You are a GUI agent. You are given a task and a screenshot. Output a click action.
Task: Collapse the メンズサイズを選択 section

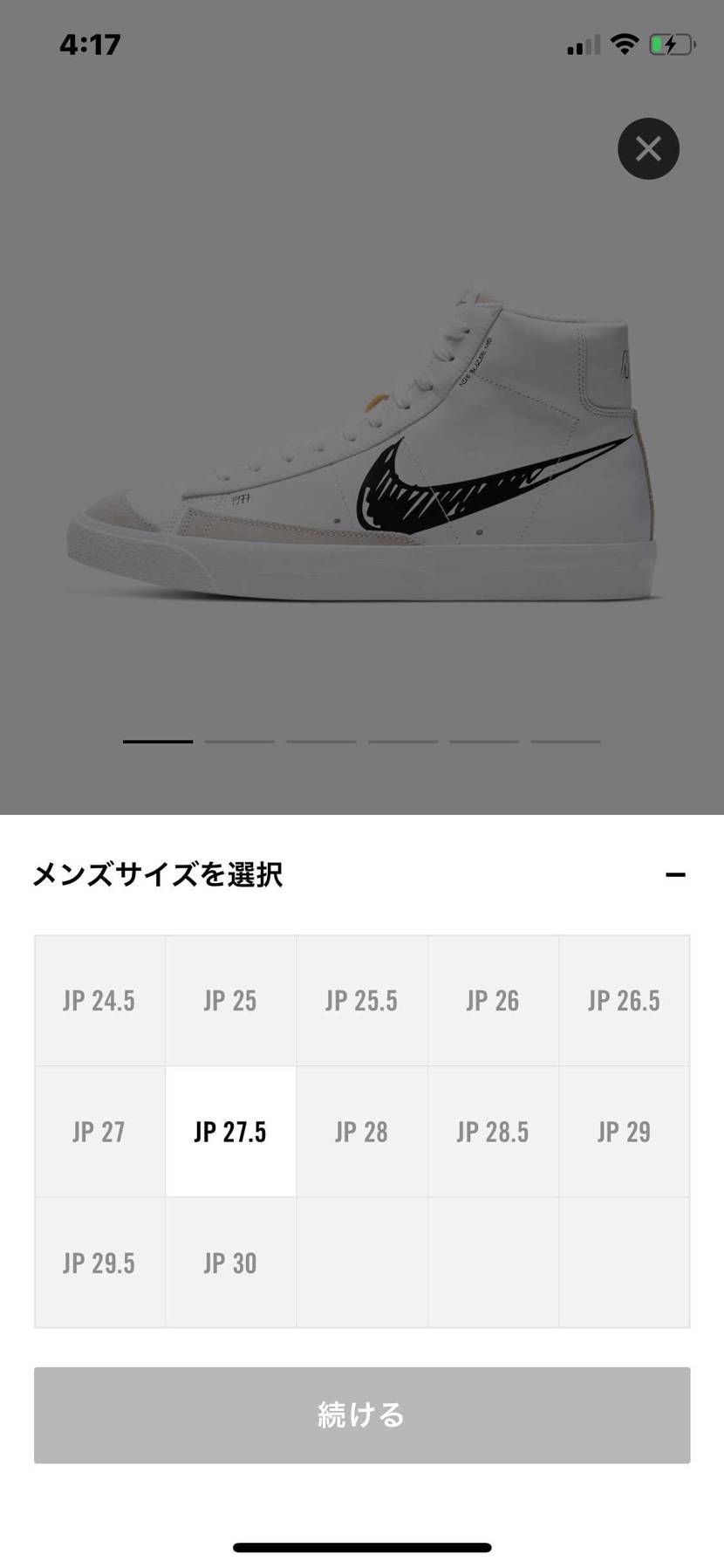tap(675, 874)
